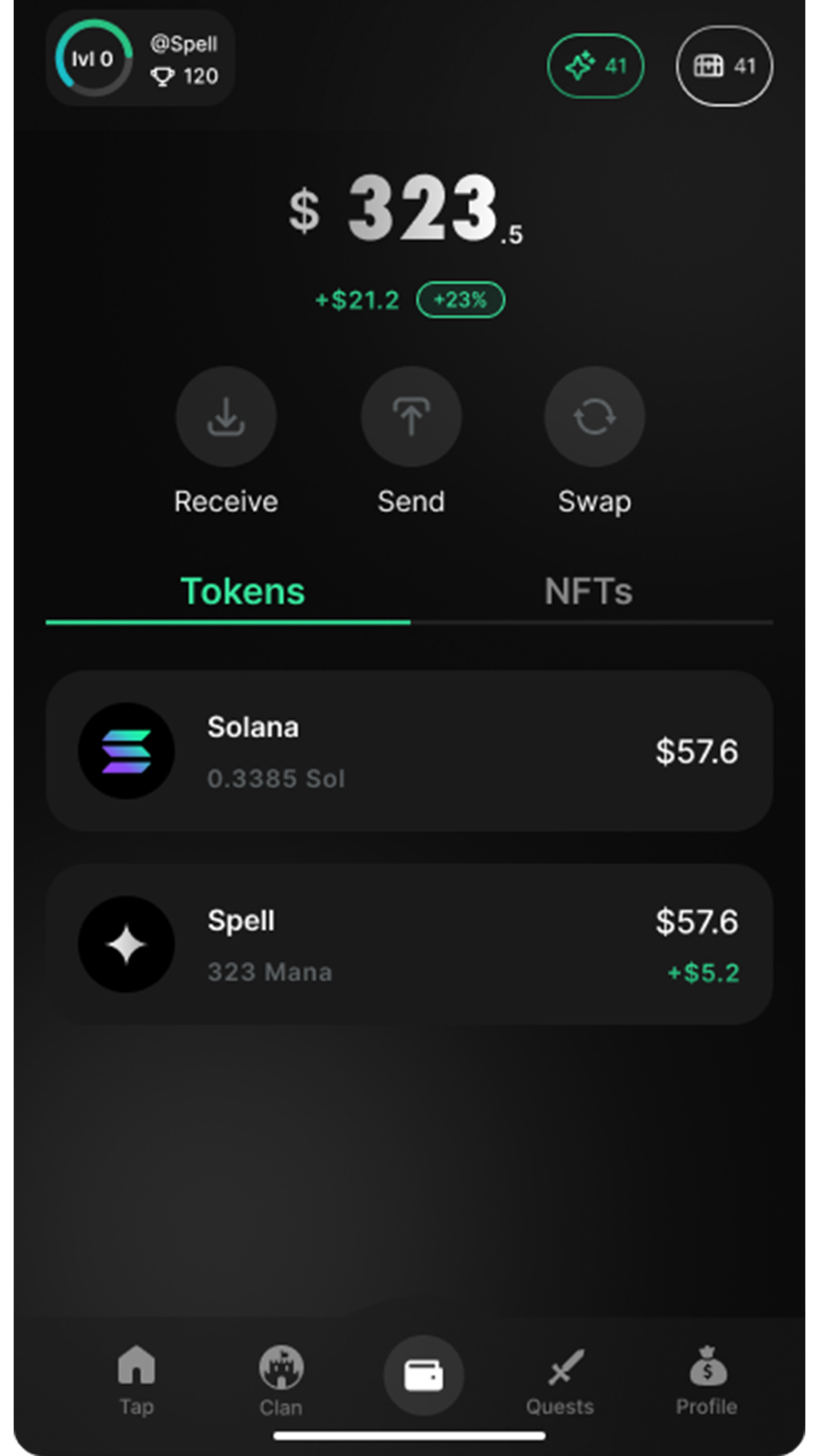
Task: Tap the Solana token logo
Action: [126, 751]
